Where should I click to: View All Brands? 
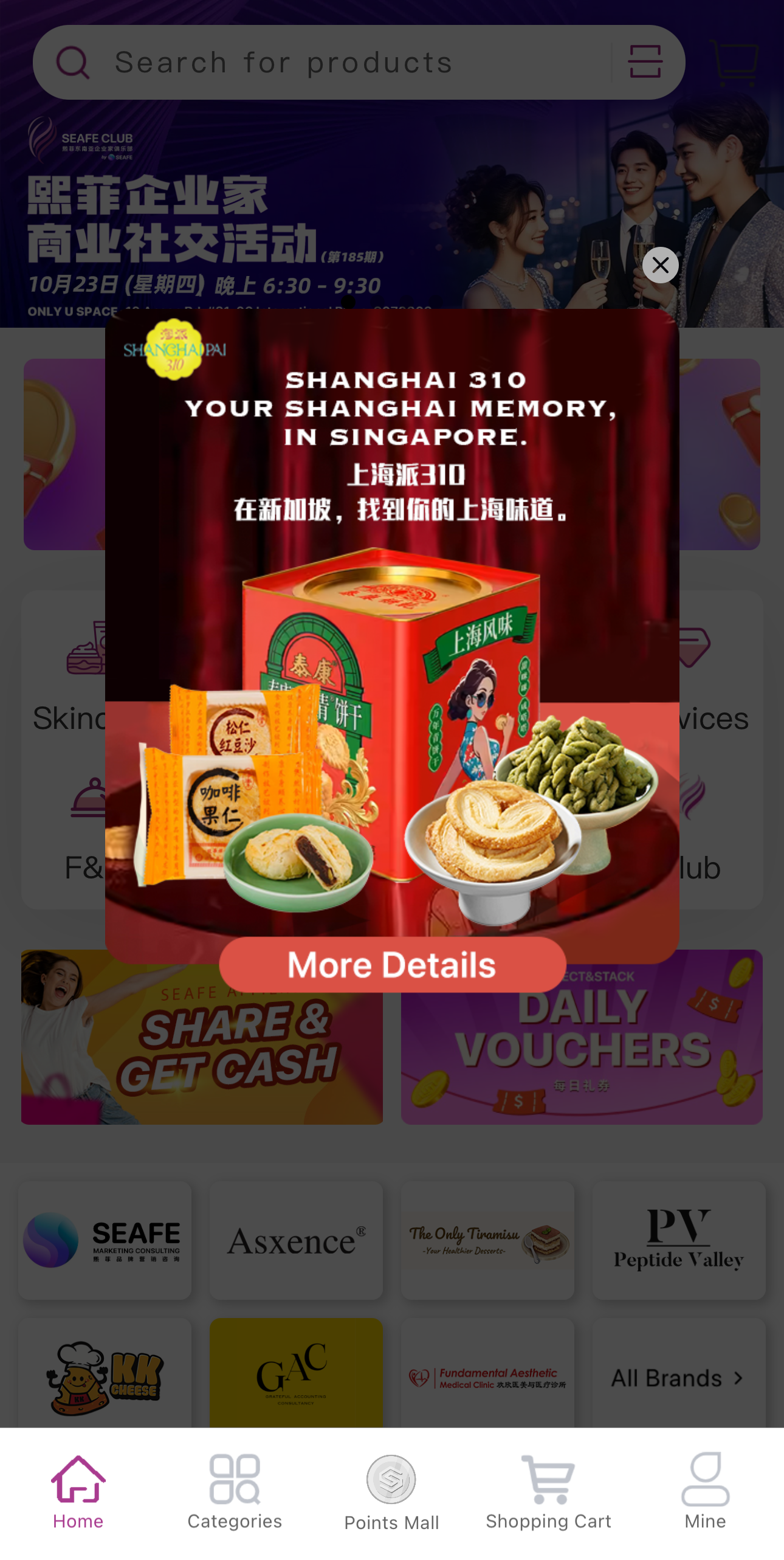coord(678,1378)
